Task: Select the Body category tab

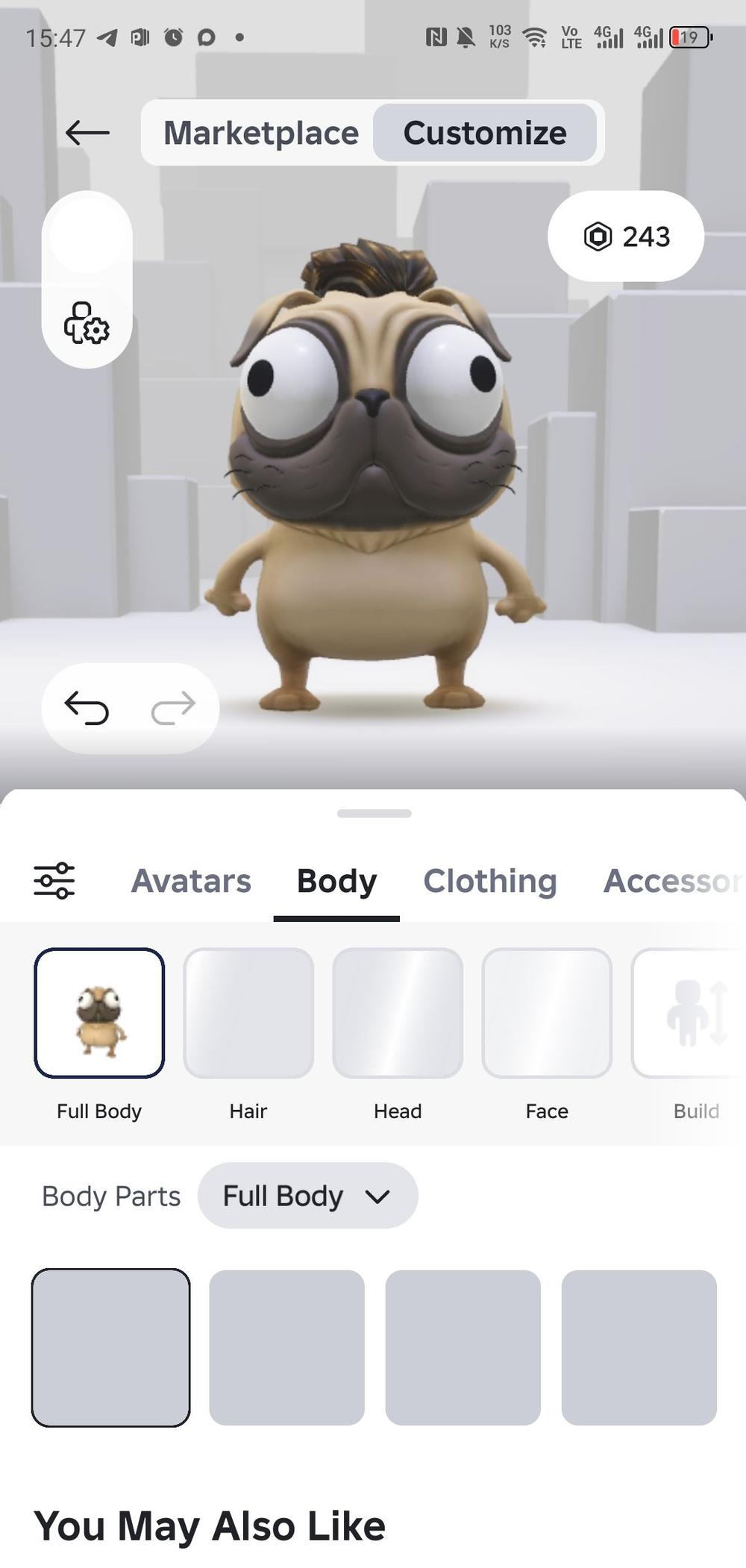Action: click(336, 881)
